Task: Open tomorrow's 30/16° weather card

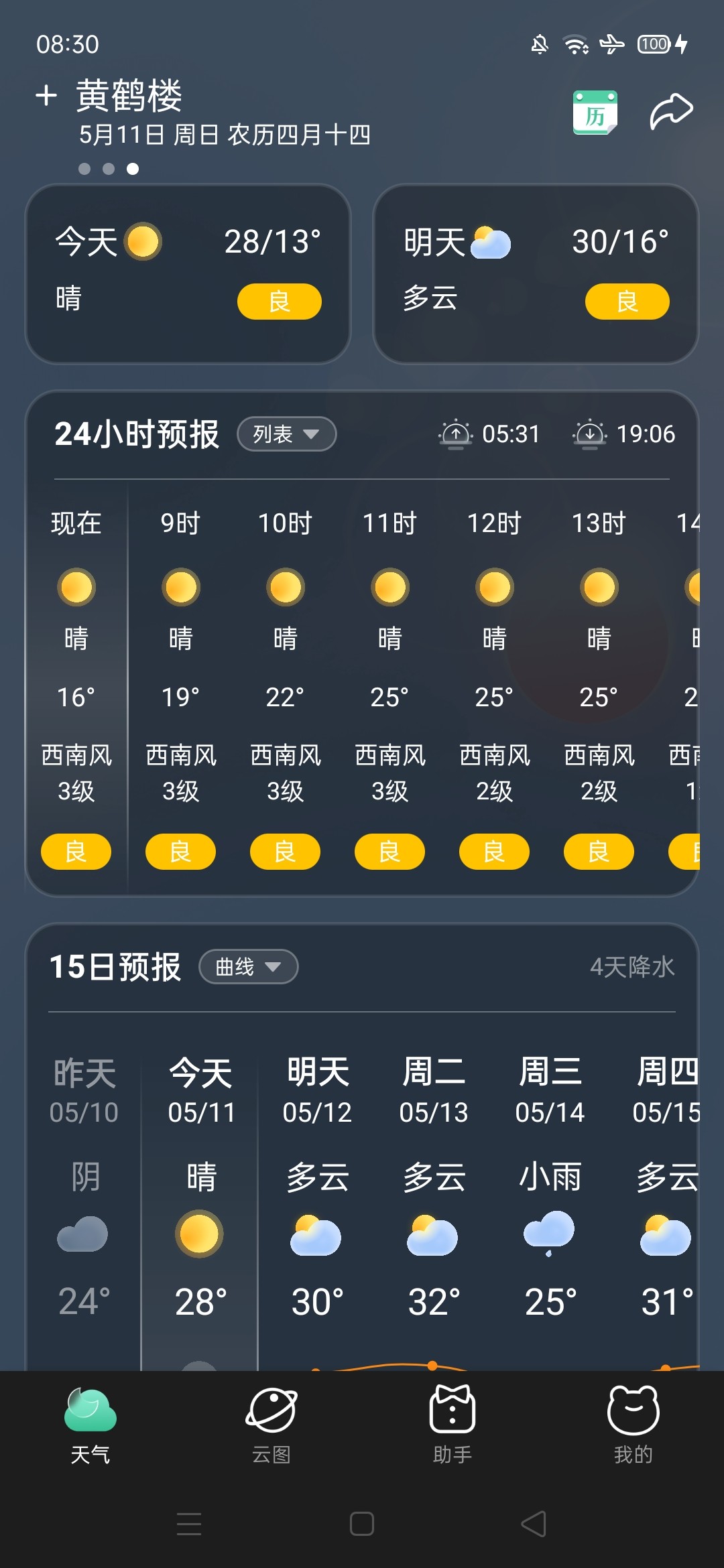Action: pyautogui.click(x=536, y=274)
